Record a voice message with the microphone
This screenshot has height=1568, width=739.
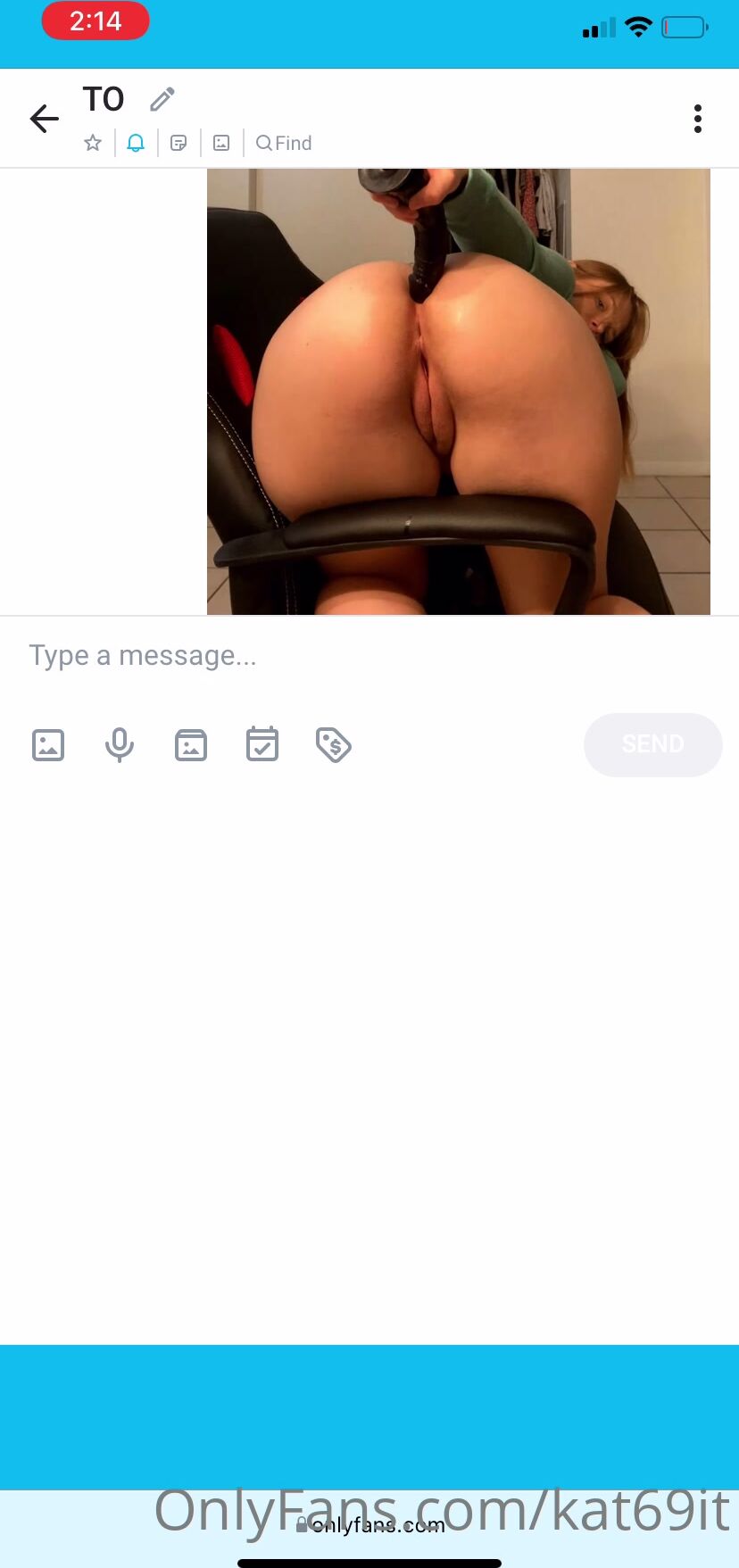coord(120,744)
